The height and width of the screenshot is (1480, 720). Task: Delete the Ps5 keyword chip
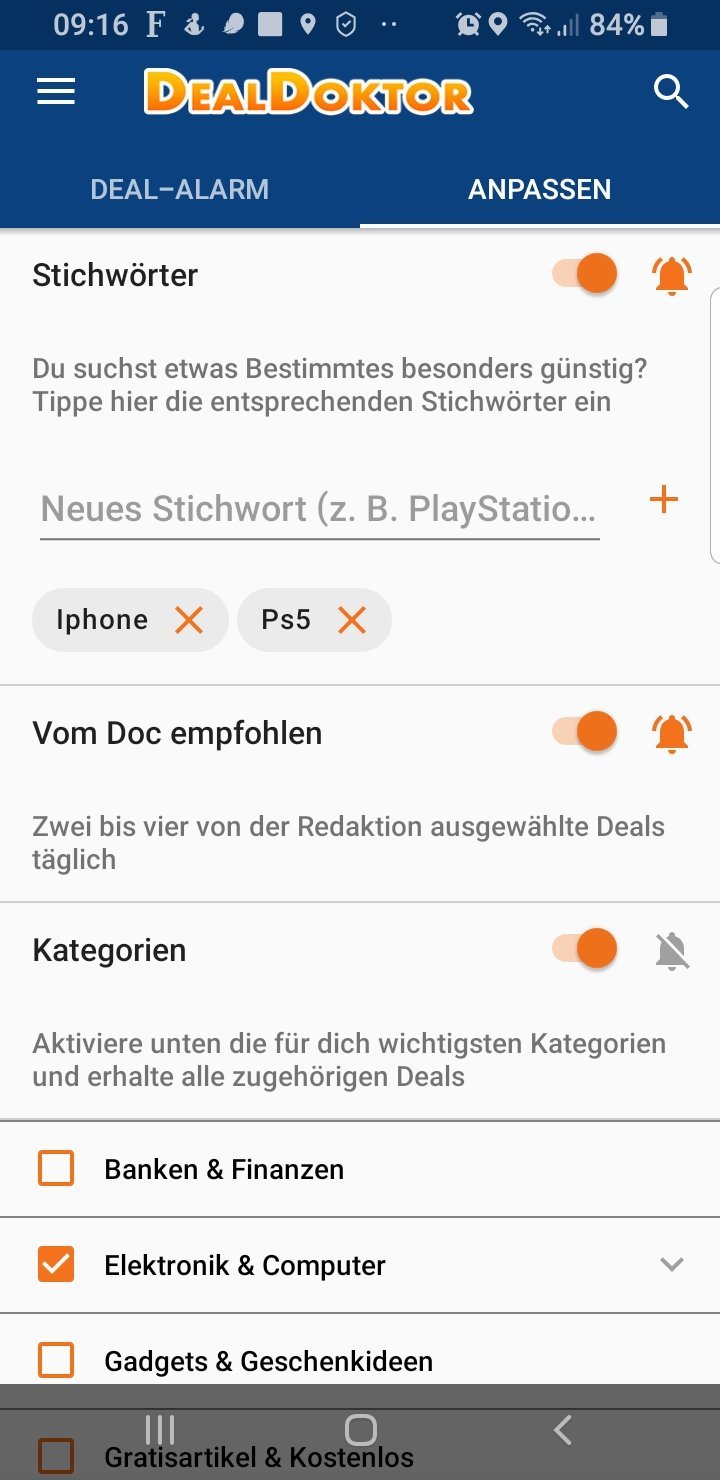[351, 621]
